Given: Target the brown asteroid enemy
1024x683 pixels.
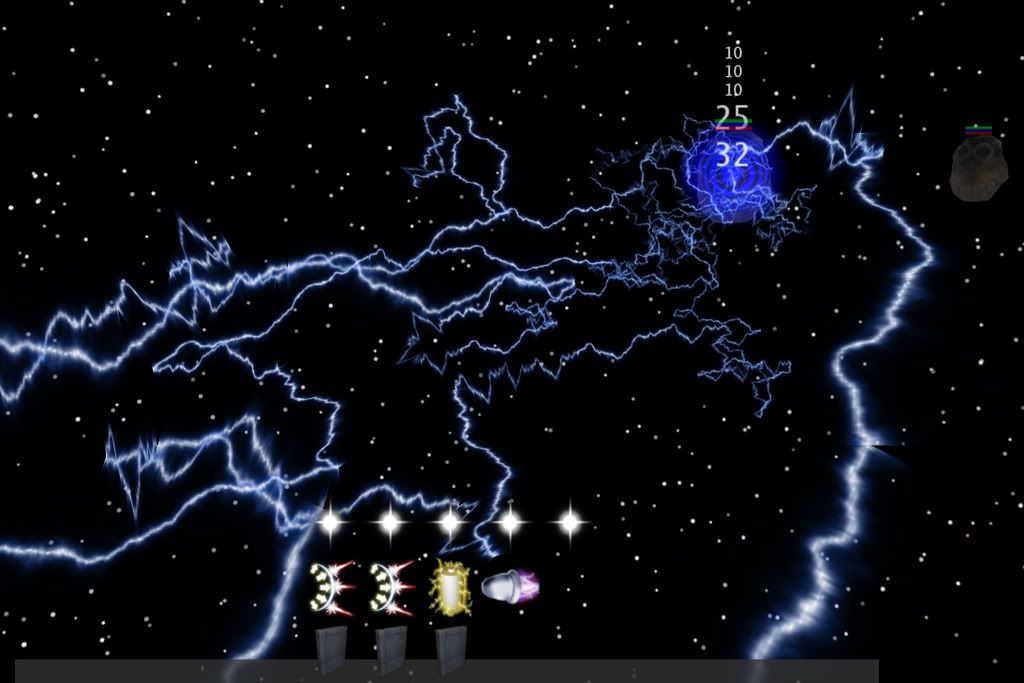Looking at the screenshot, I should coord(978,169).
